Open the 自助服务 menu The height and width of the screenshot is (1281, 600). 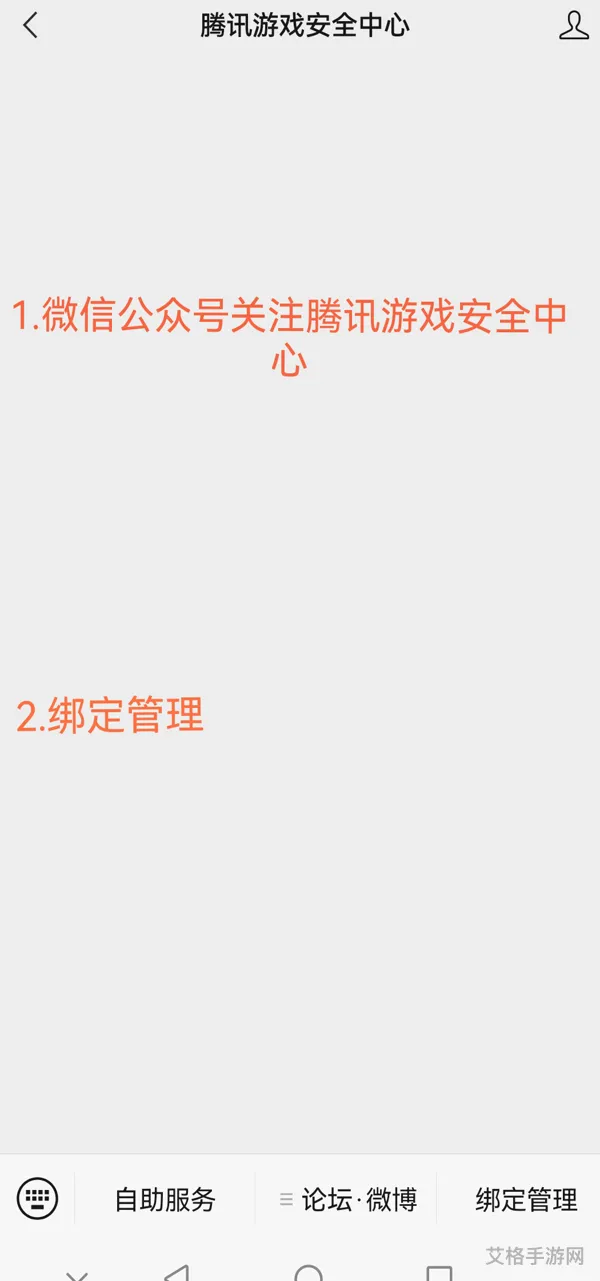(165, 1199)
